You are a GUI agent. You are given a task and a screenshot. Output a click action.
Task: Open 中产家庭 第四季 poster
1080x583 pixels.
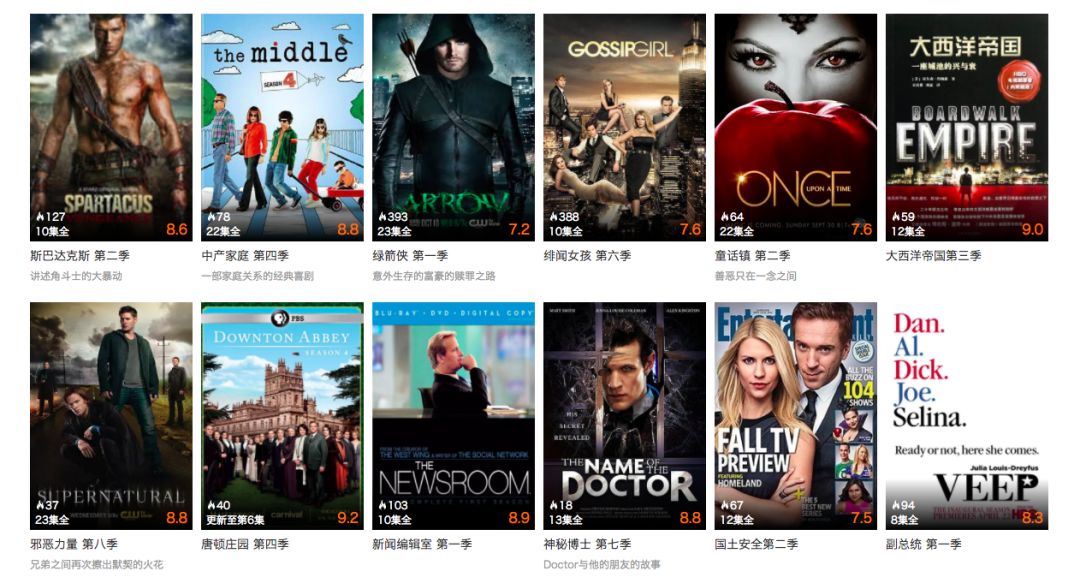click(x=282, y=127)
